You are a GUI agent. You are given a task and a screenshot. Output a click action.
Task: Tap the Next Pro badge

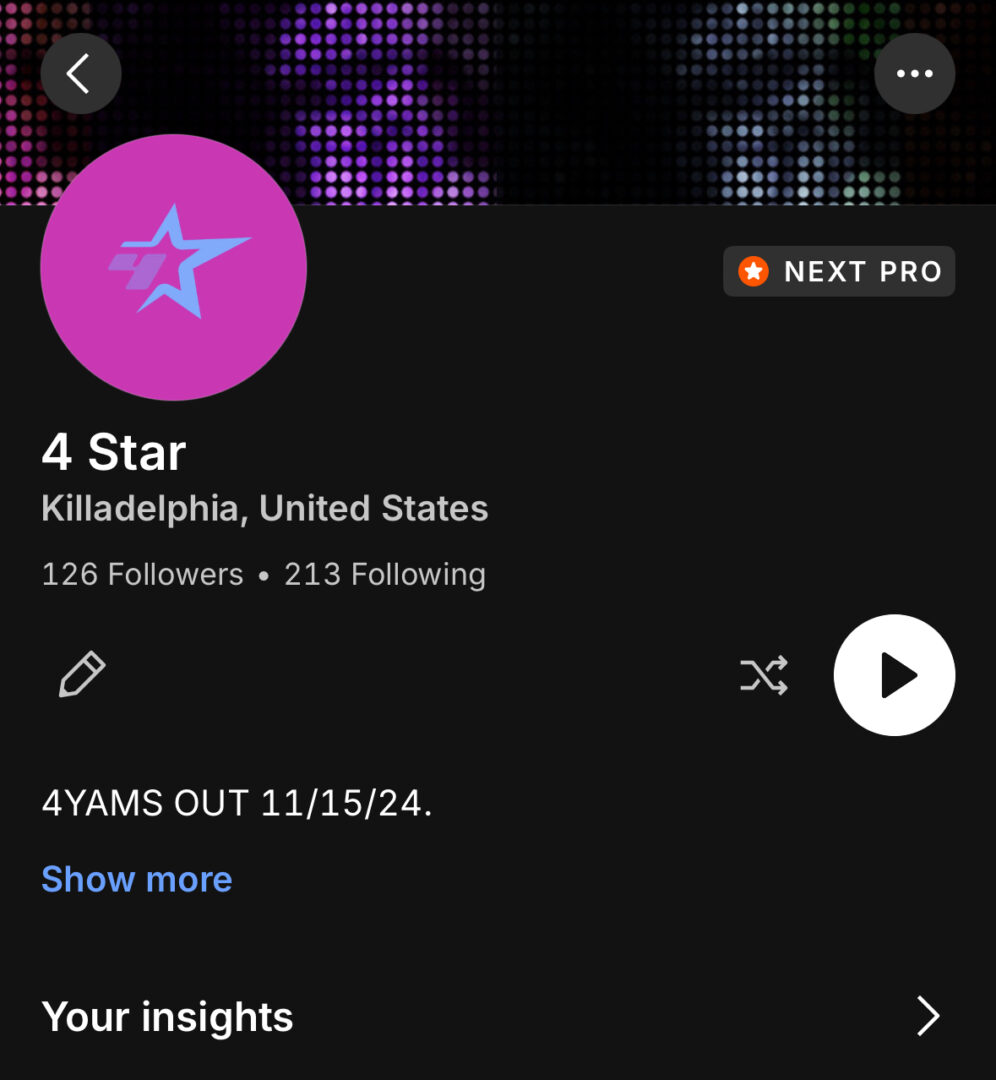[x=839, y=271]
